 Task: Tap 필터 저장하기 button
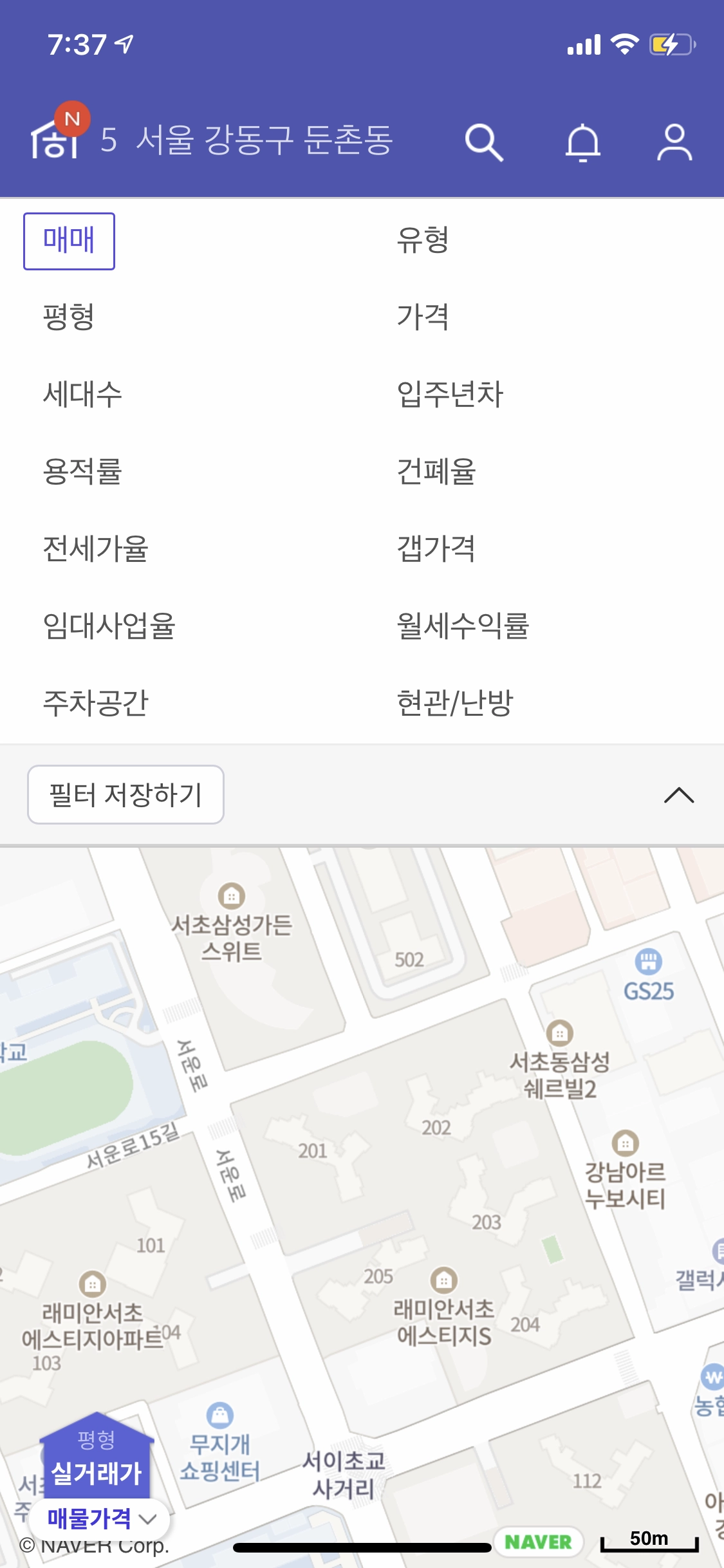tap(125, 794)
